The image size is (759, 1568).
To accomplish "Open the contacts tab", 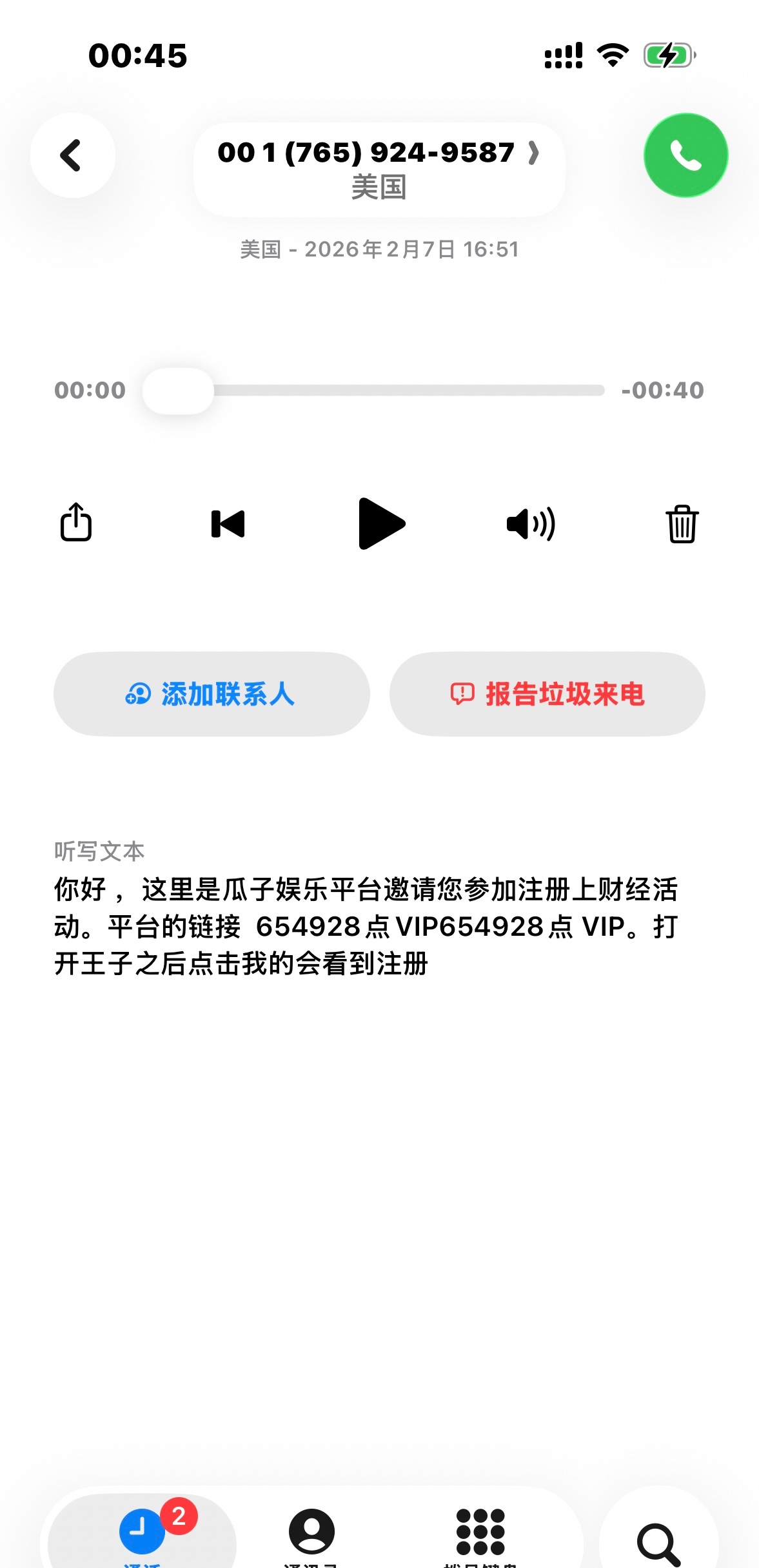I will click(x=311, y=1533).
